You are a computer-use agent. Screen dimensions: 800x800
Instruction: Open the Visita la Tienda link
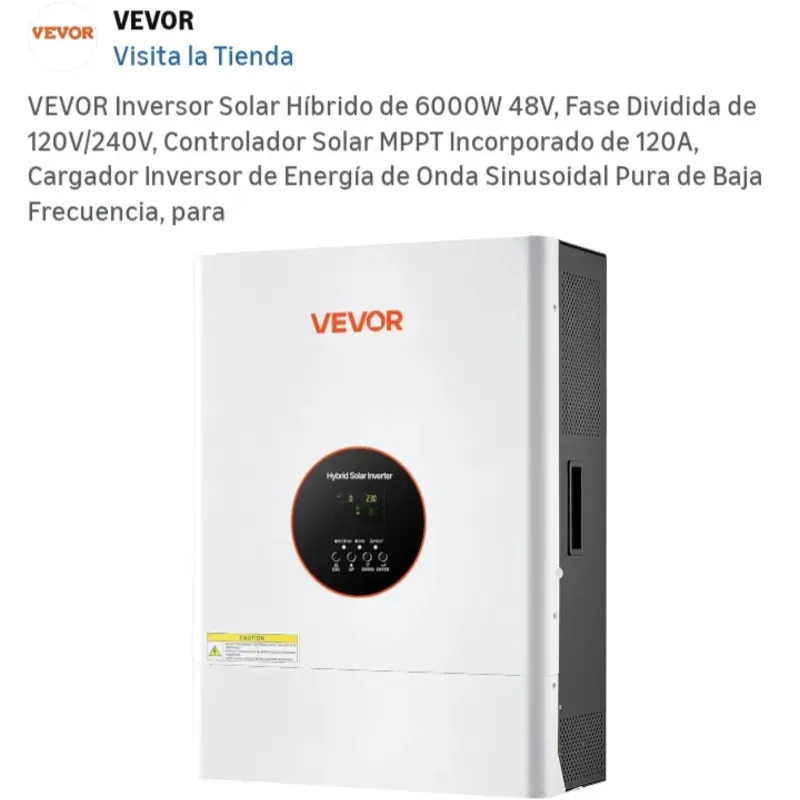202,56
